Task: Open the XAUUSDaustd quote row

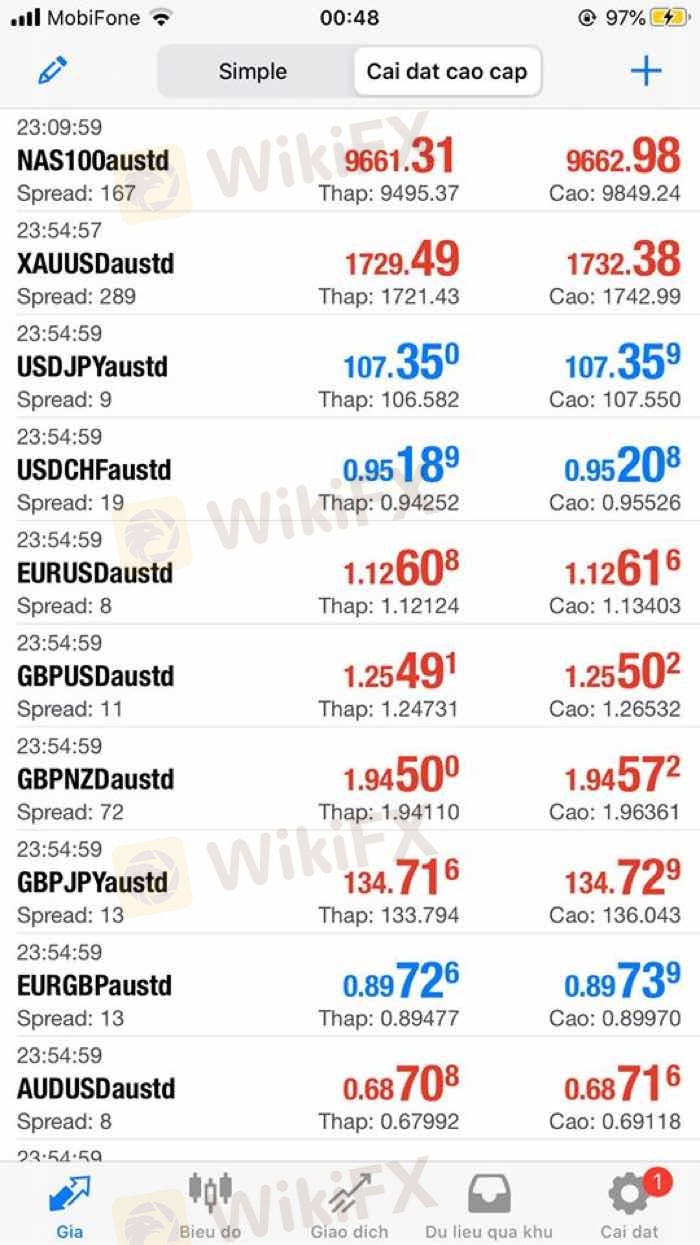Action: pos(96,264)
